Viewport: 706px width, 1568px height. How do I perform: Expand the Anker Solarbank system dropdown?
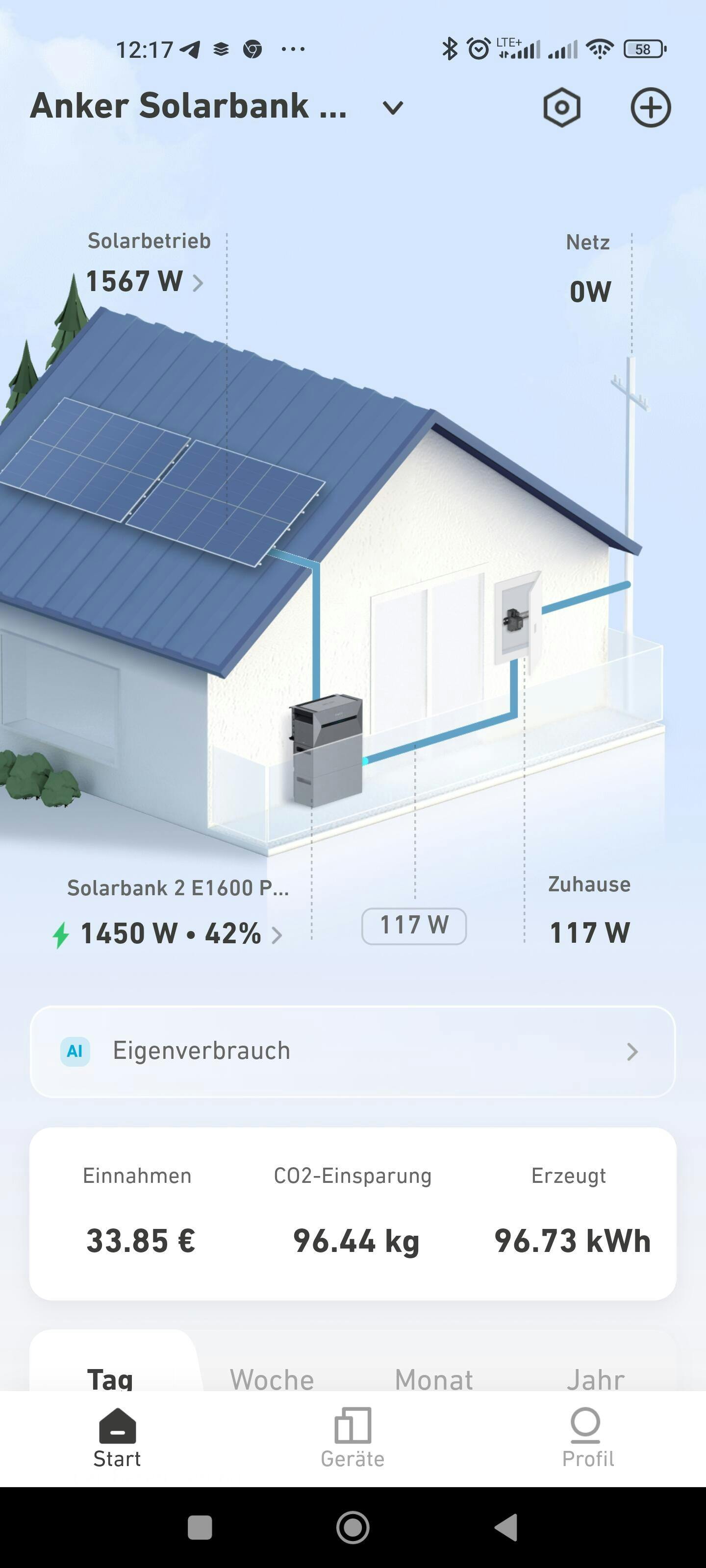click(x=393, y=108)
